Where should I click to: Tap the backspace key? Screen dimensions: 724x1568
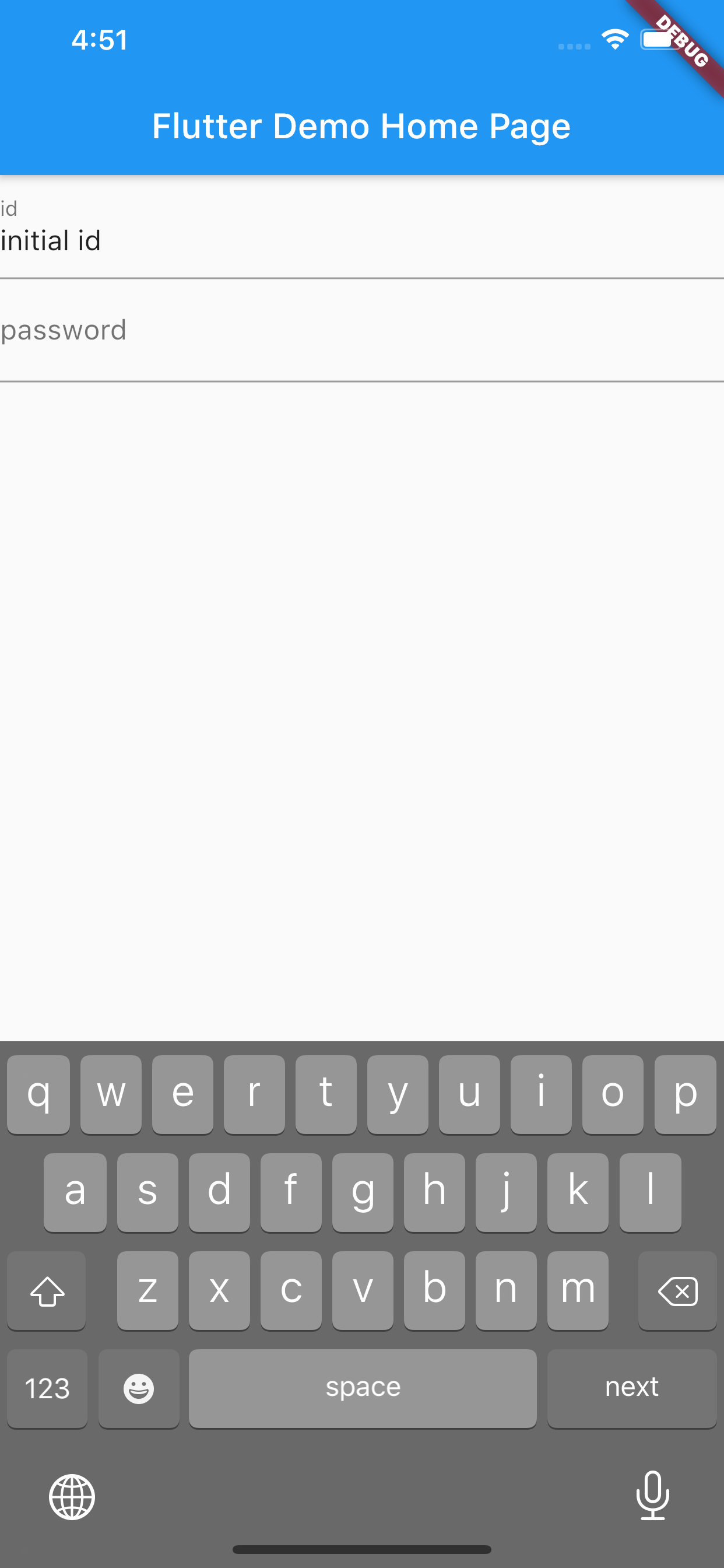pyautogui.click(x=677, y=1290)
